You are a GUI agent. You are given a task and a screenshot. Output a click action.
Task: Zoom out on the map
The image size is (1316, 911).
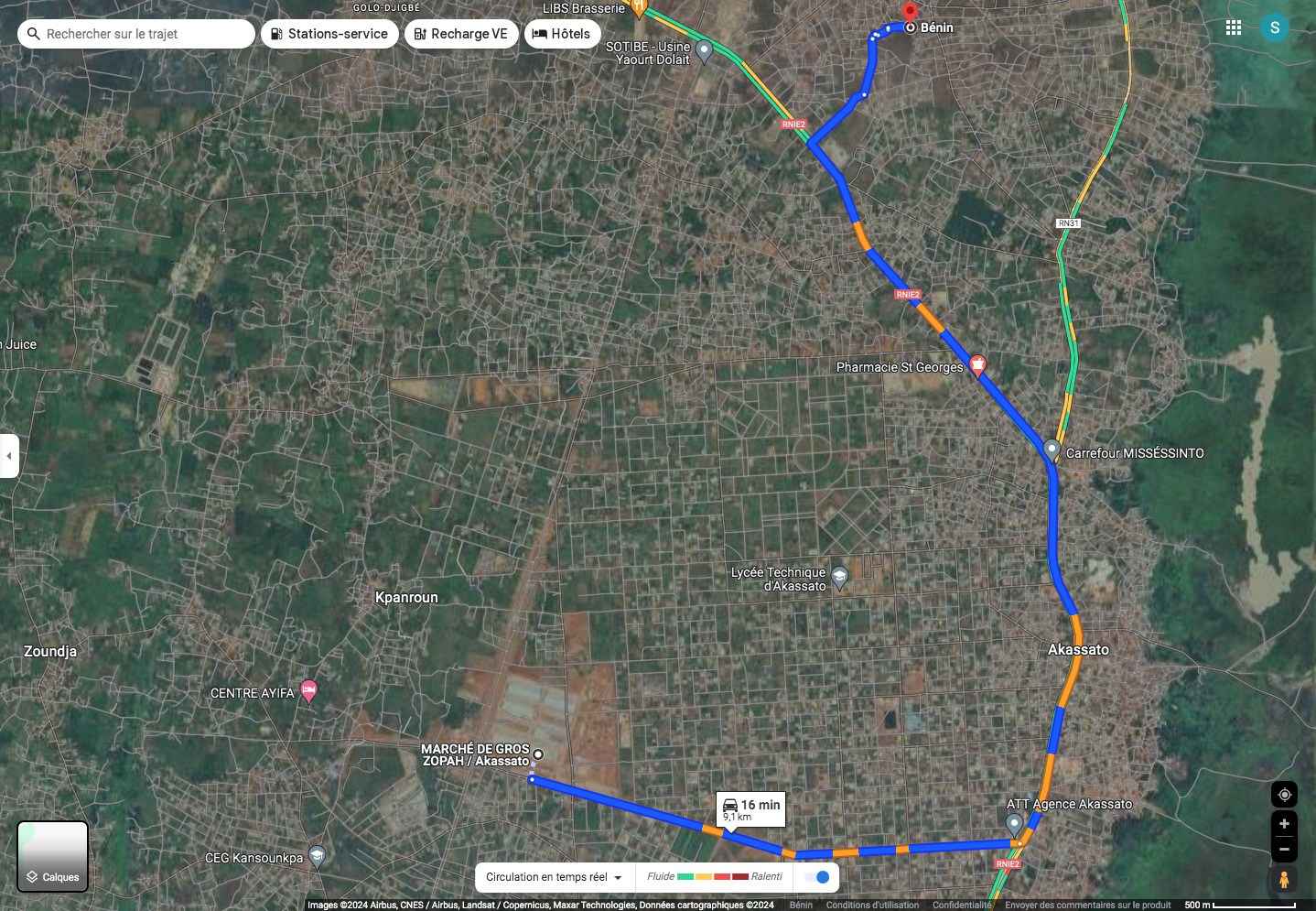1284,850
